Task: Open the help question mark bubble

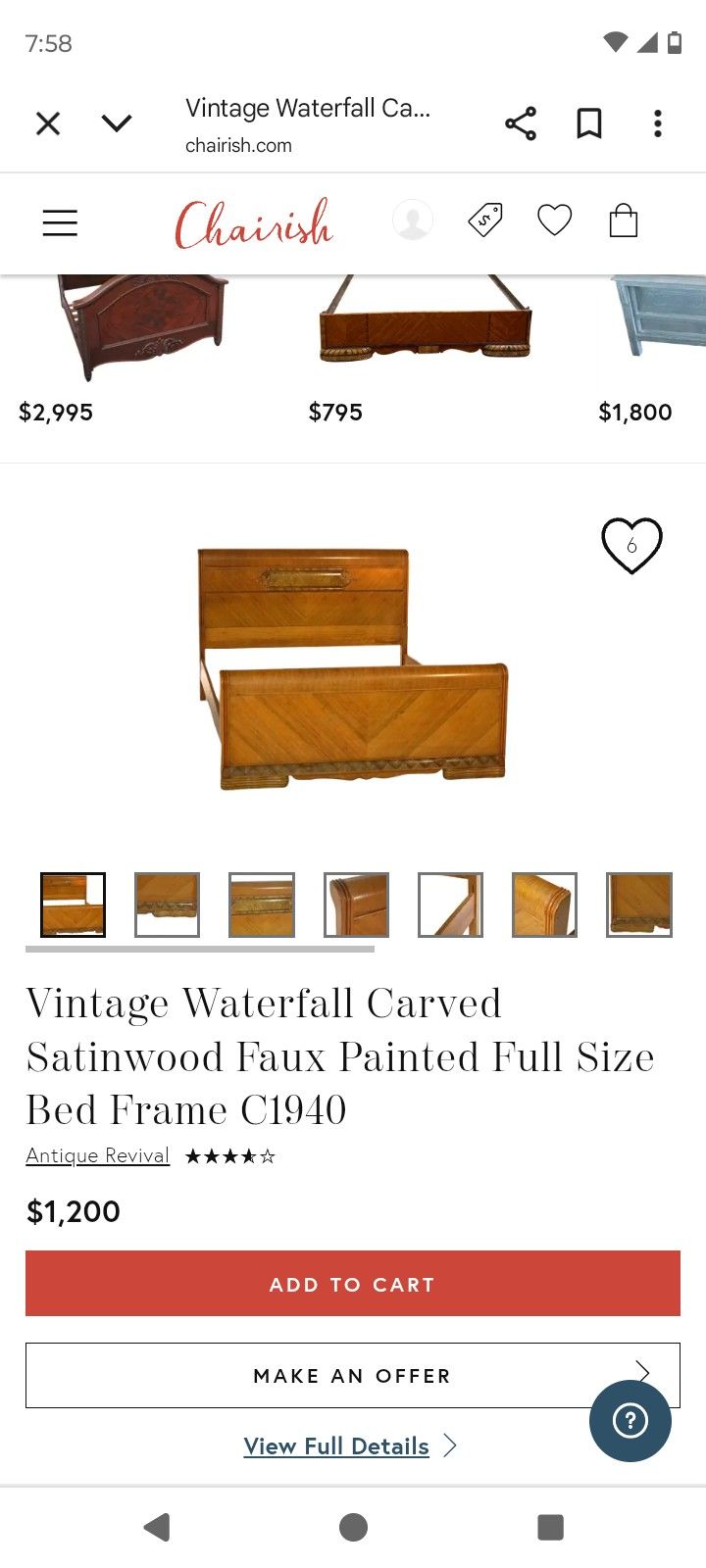Action: 630,1422
